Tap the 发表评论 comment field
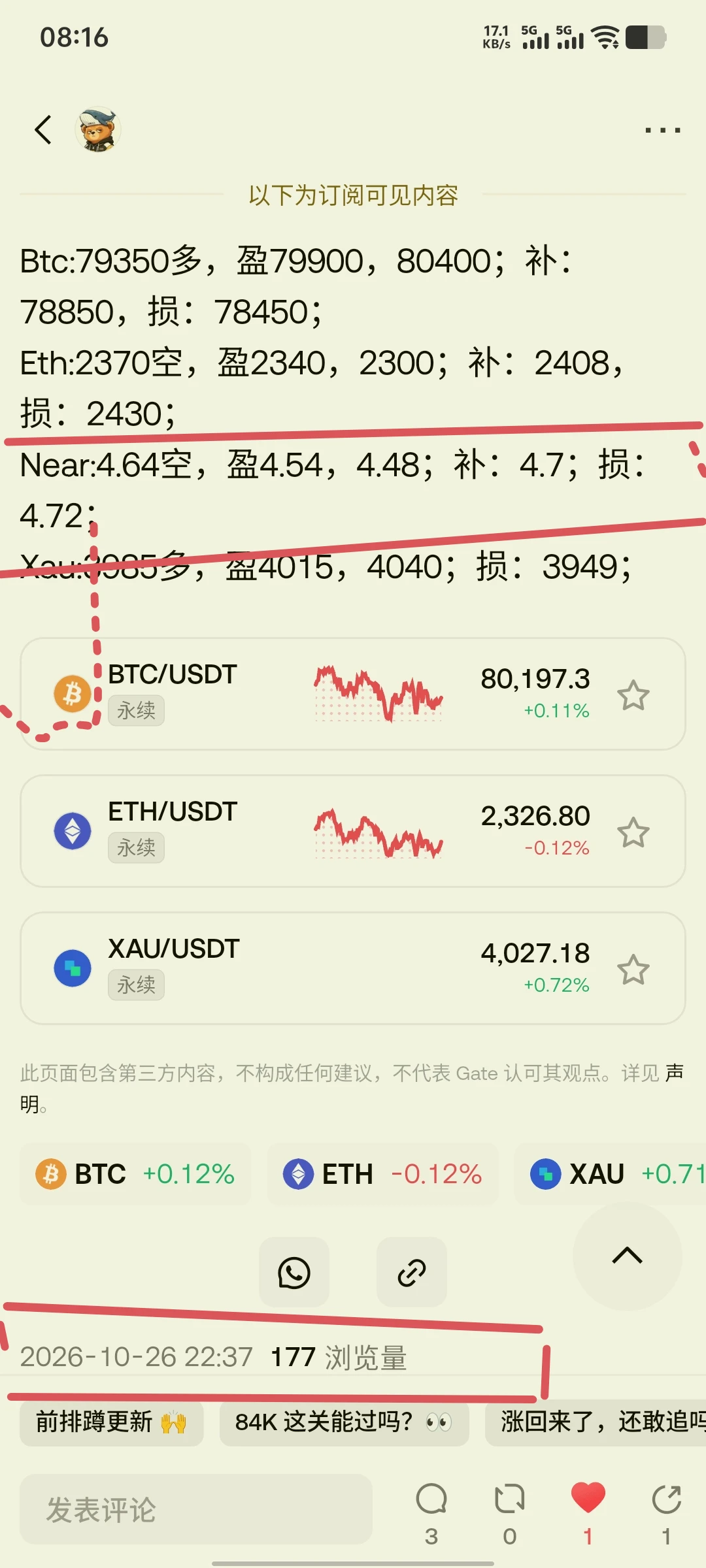 (196, 1509)
